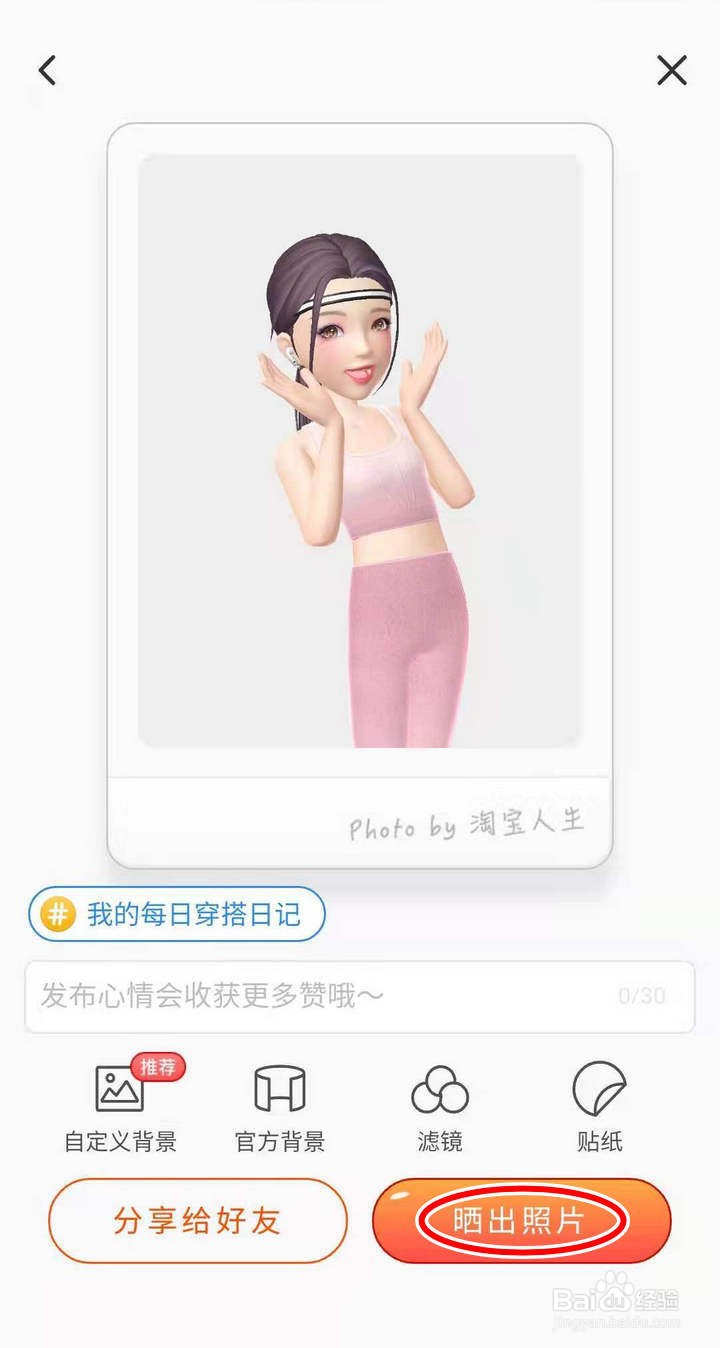Tap the Photo by 淘宝人生 watermark
This screenshot has width=720, height=1348.
click(467, 826)
